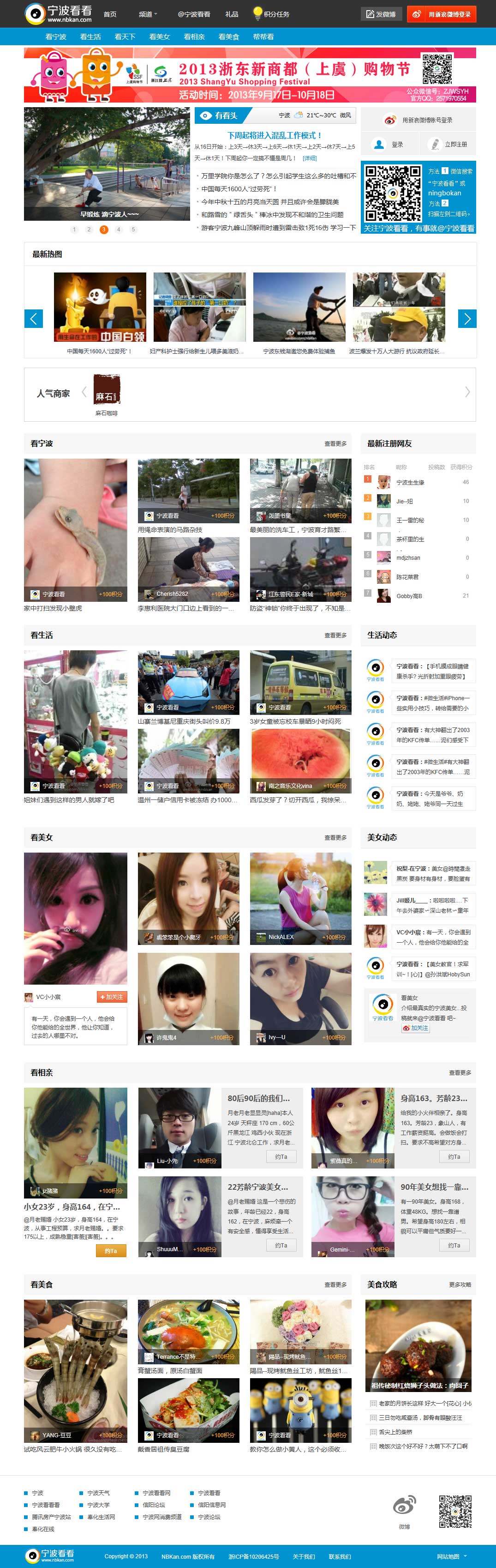Viewport: 496px width, 1568px height.
Task: Log in with 用新浪微博登录 button
Action: click(441, 14)
